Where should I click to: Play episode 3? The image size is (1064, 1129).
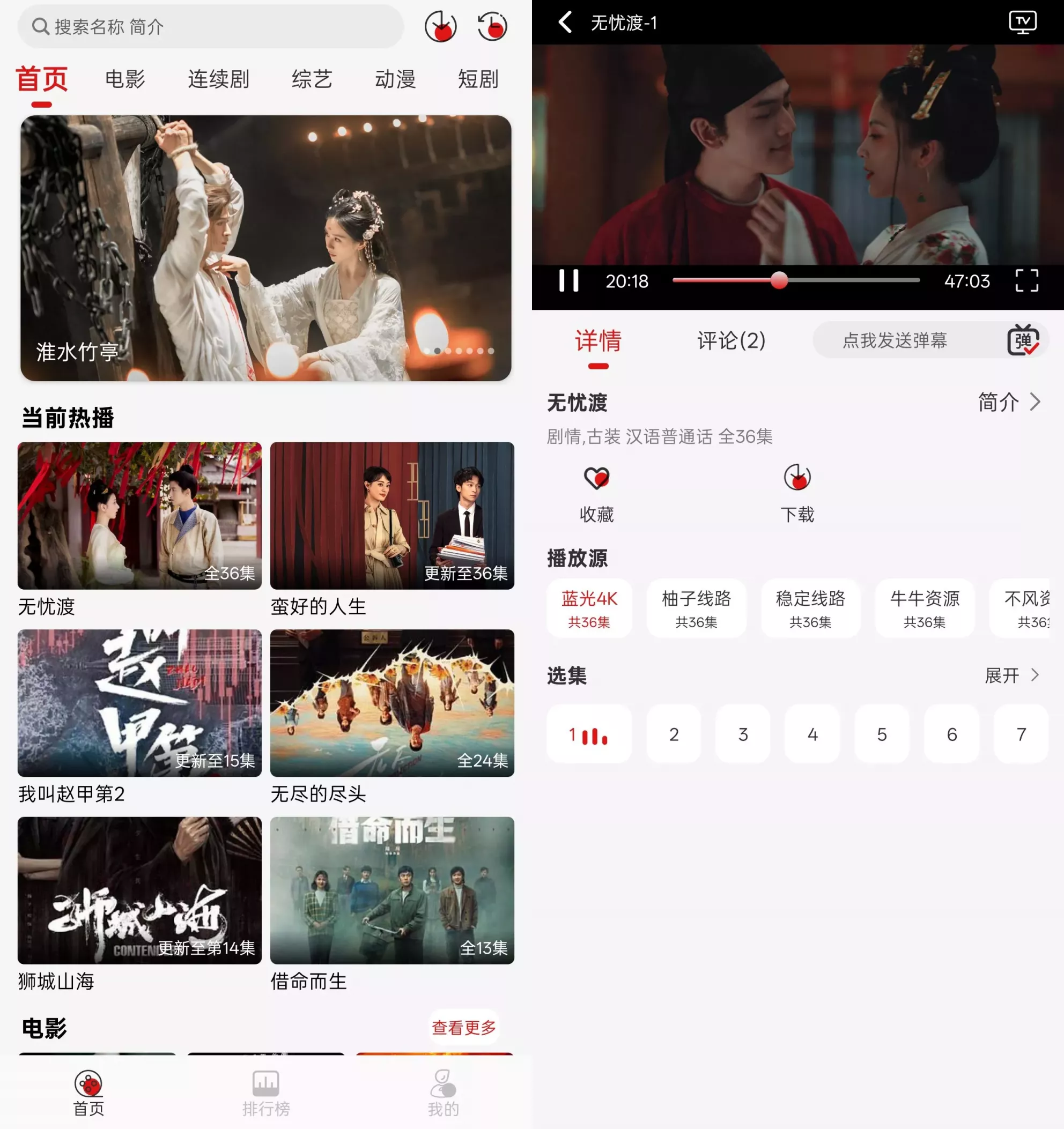(x=743, y=734)
